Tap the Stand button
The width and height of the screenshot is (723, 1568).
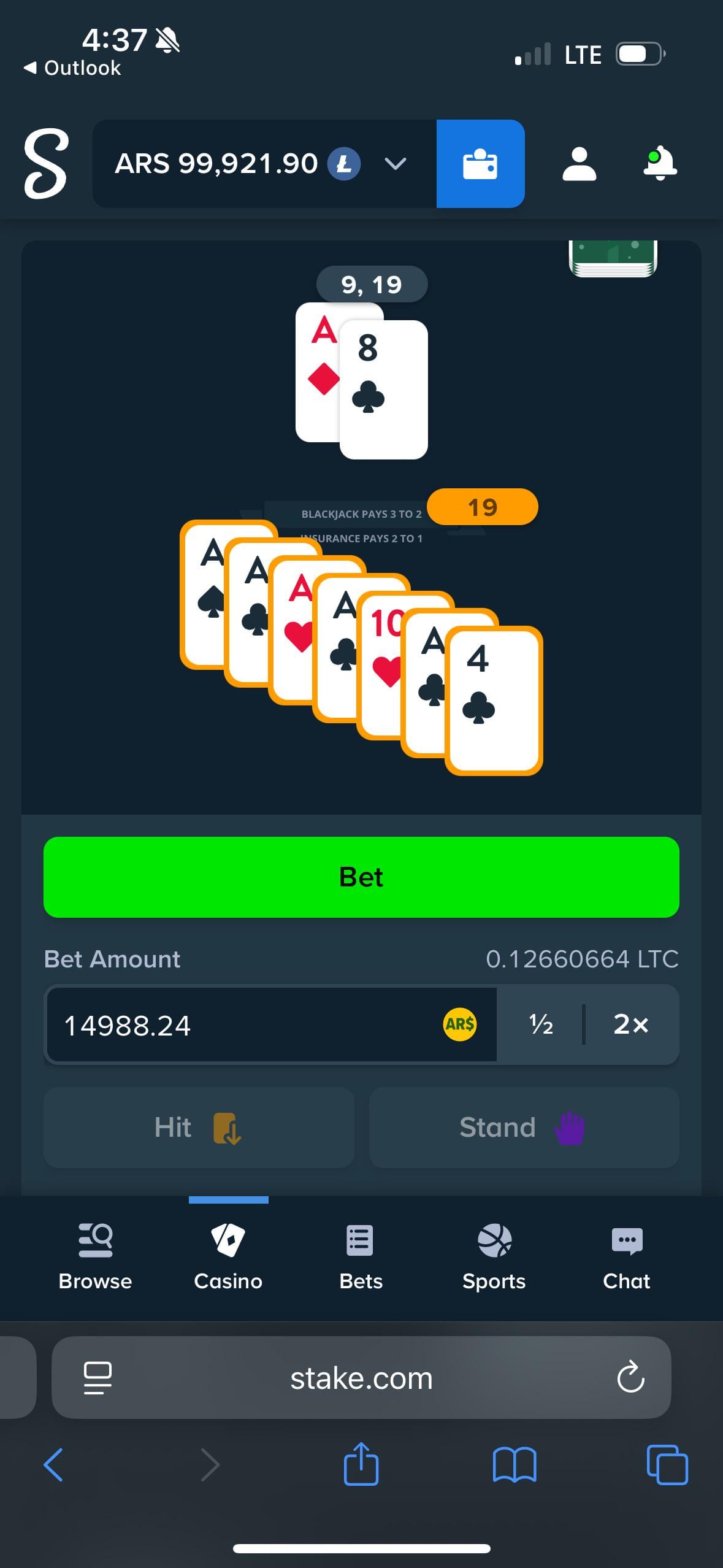pos(524,1128)
